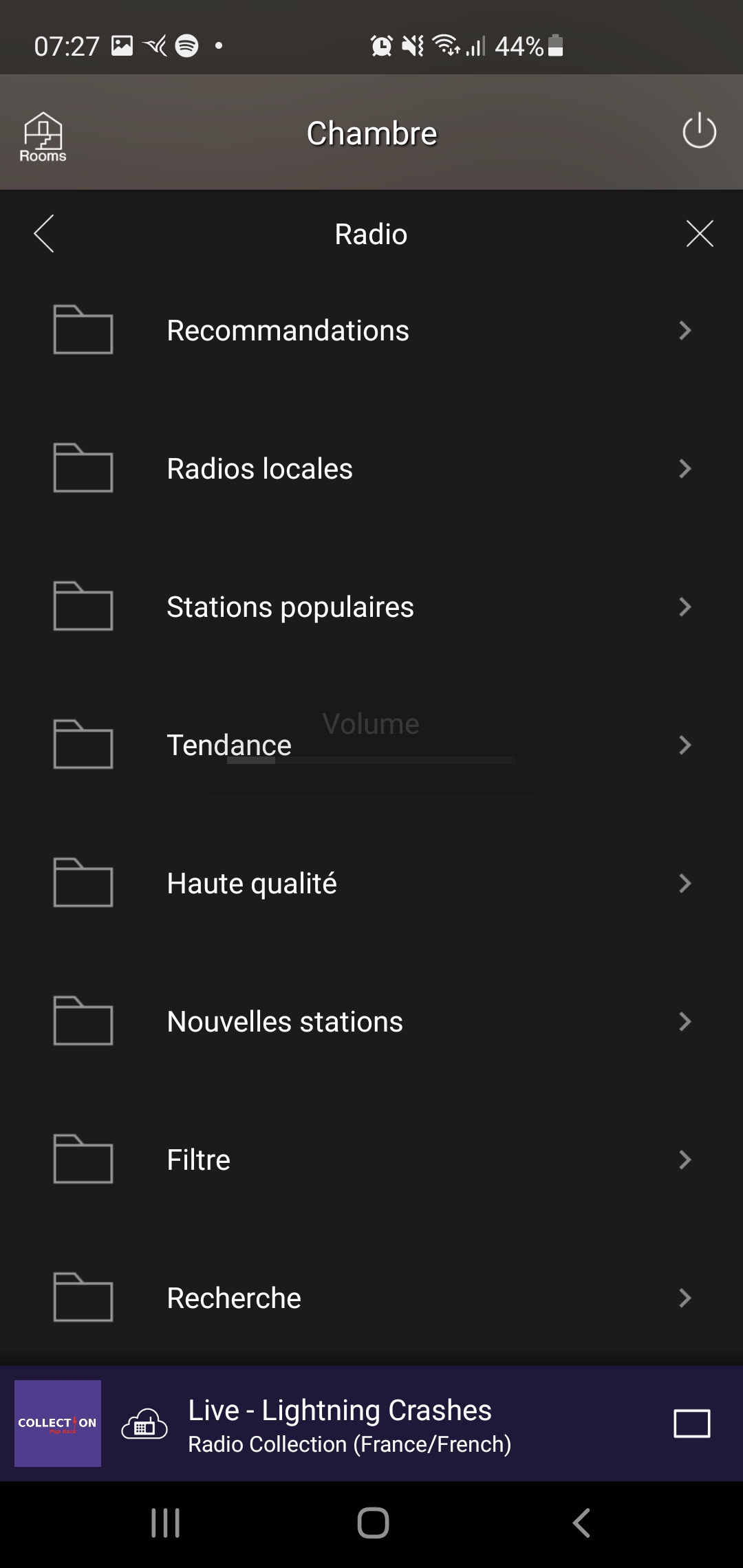The width and height of the screenshot is (743, 1568).
Task: Open the Lightning Crashes now-playing bar
Action: (x=351, y=1424)
